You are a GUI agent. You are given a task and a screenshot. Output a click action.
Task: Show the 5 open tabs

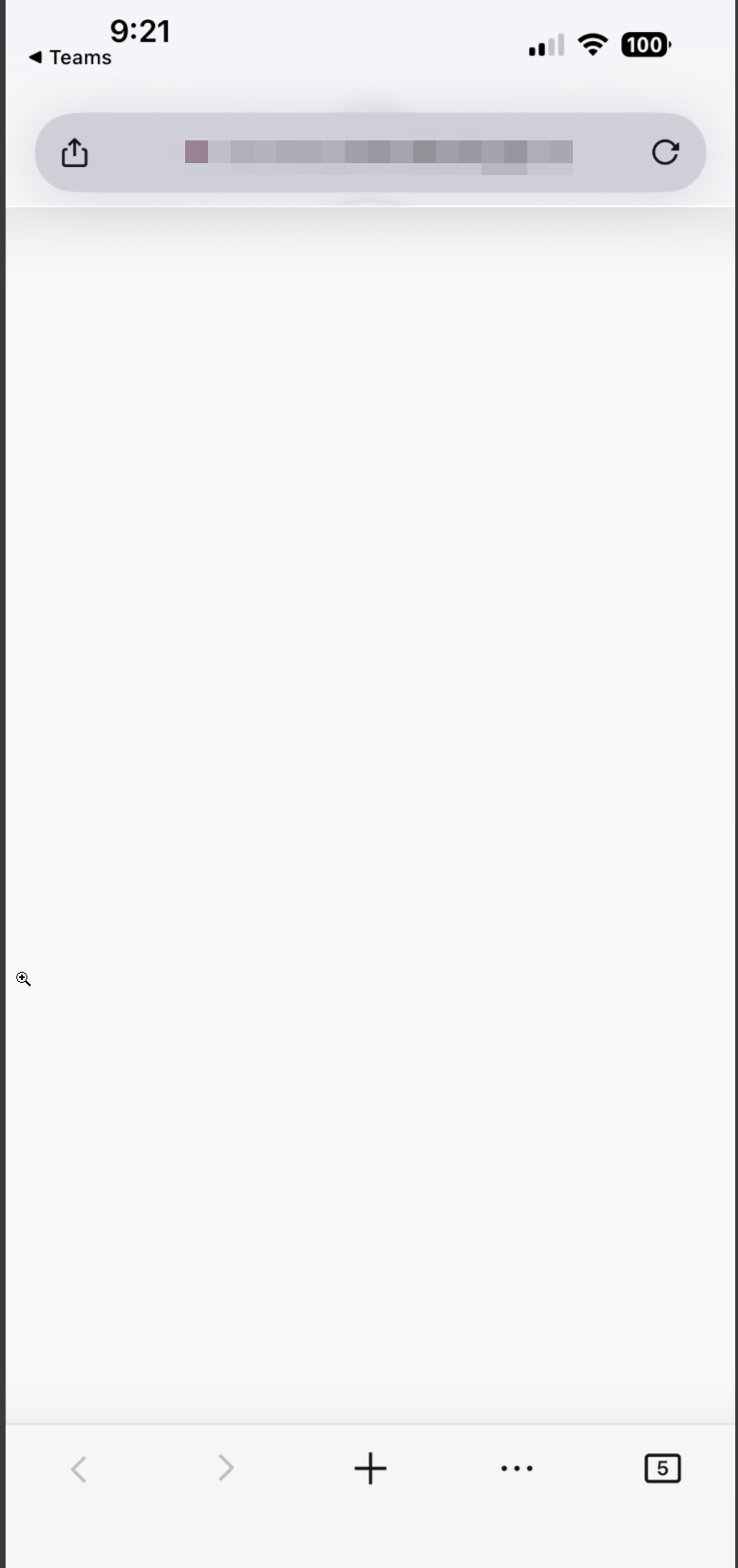click(x=662, y=1469)
